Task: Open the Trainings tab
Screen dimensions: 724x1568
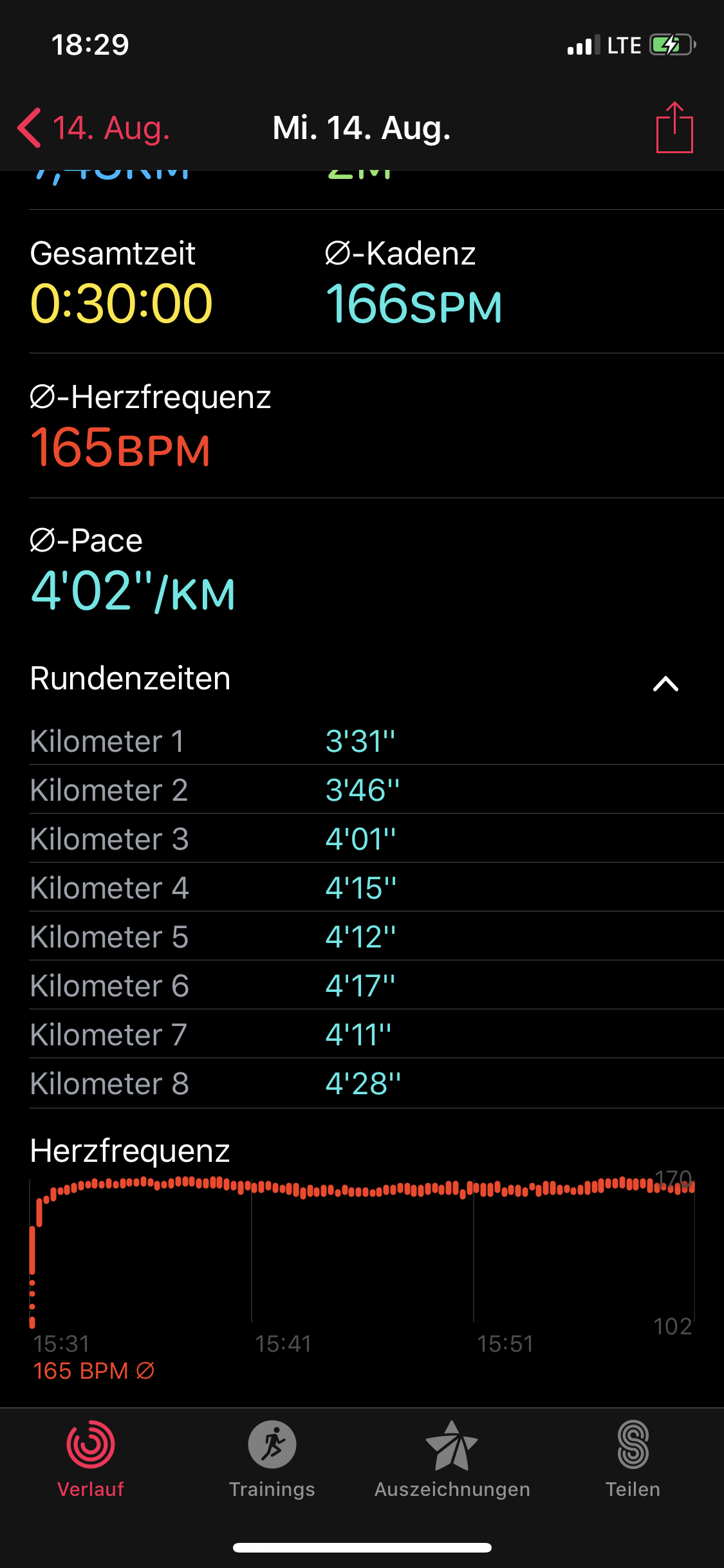Action: 272,1459
